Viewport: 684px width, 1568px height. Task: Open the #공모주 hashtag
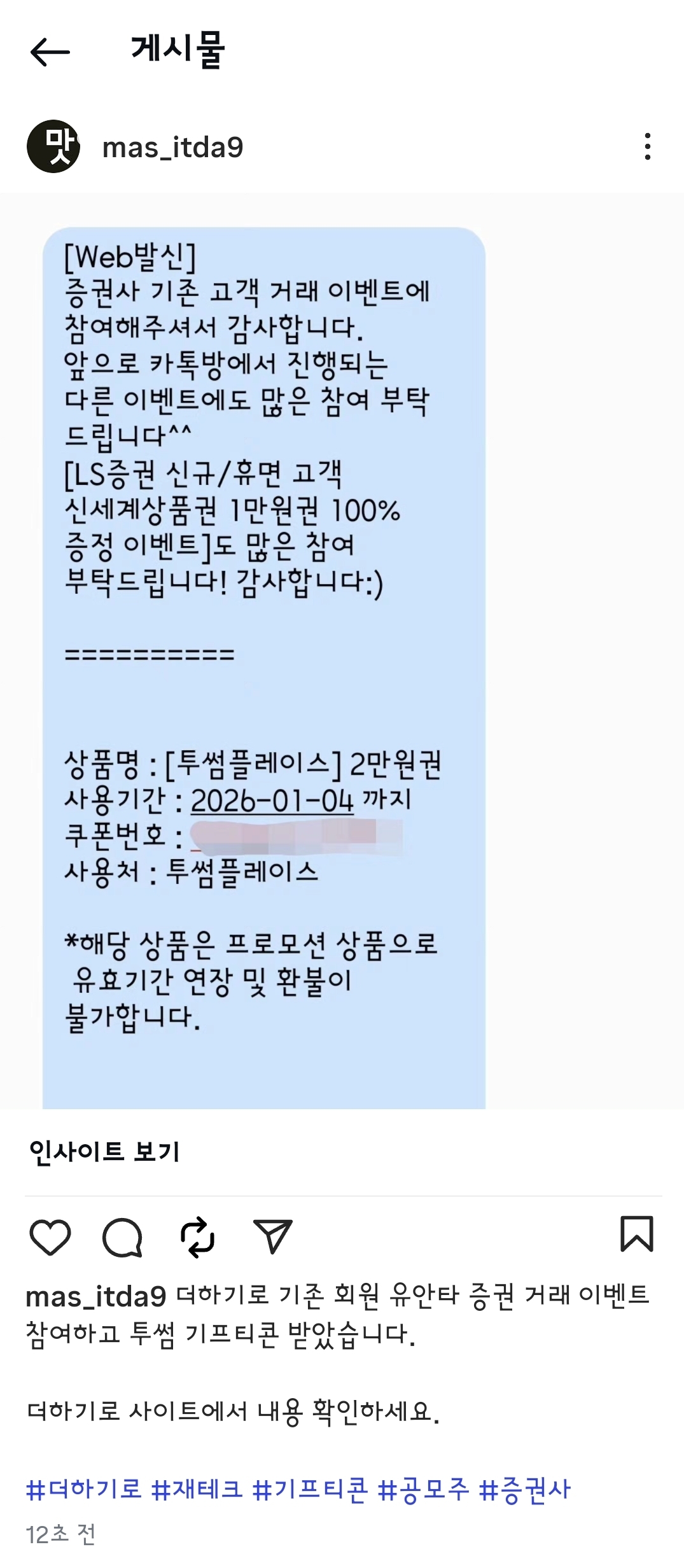pos(423,1490)
